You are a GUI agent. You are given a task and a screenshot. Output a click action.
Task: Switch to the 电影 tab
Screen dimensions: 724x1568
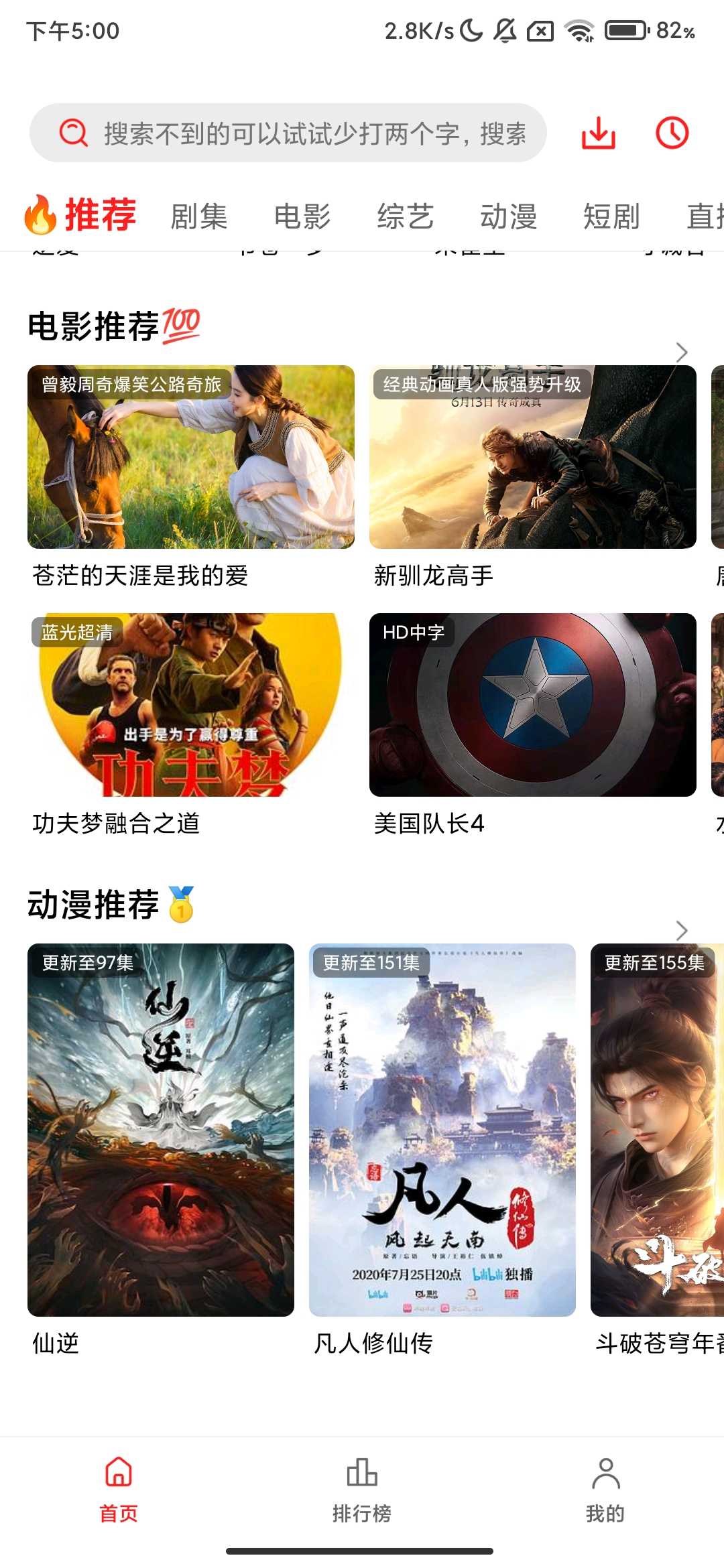click(x=302, y=215)
